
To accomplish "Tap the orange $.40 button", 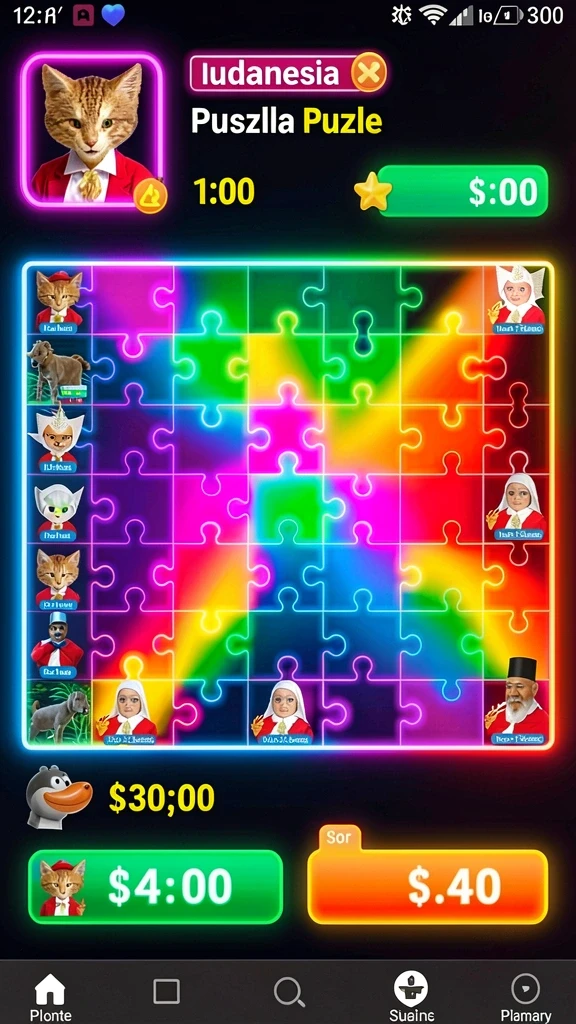I will [x=427, y=886].
